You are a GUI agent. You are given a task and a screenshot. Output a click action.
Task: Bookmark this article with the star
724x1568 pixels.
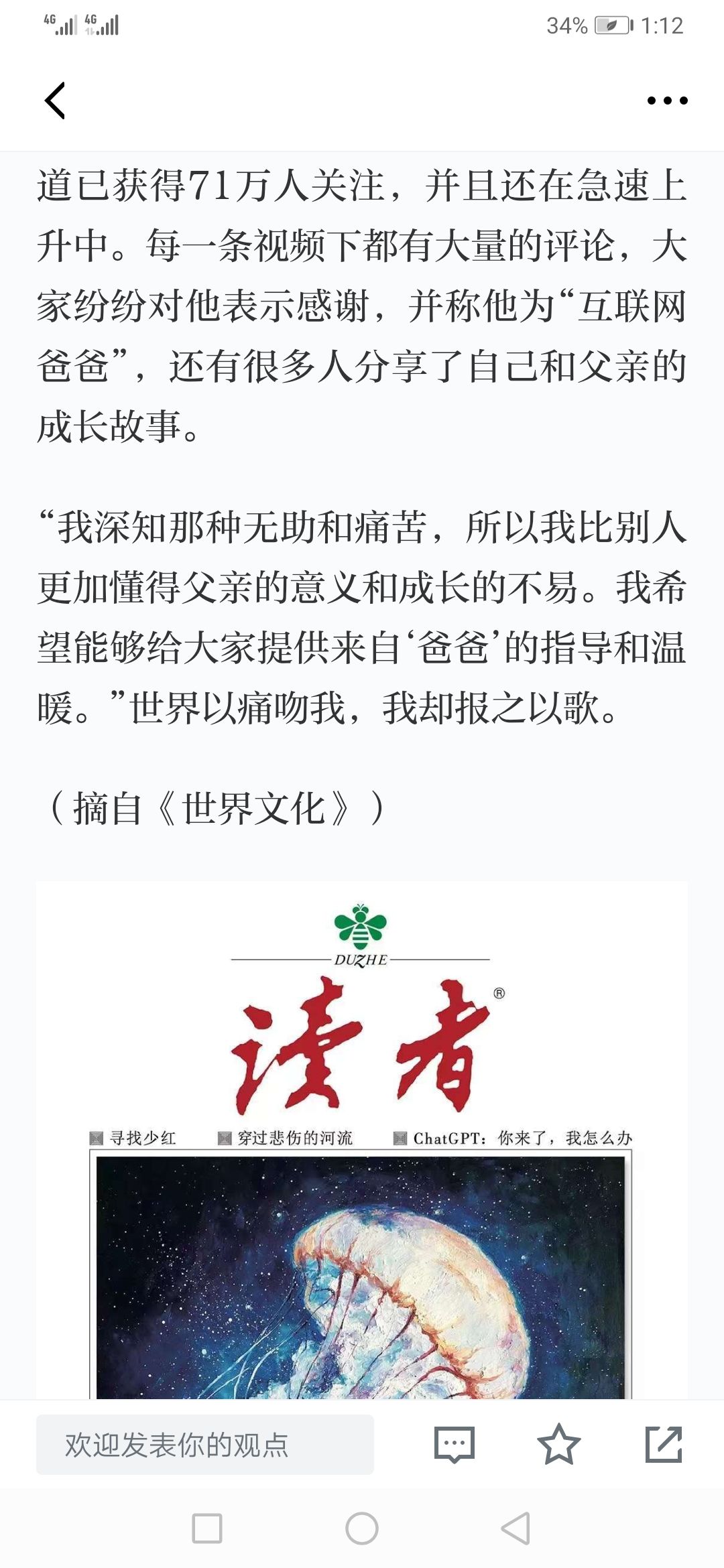(558, 1444)
